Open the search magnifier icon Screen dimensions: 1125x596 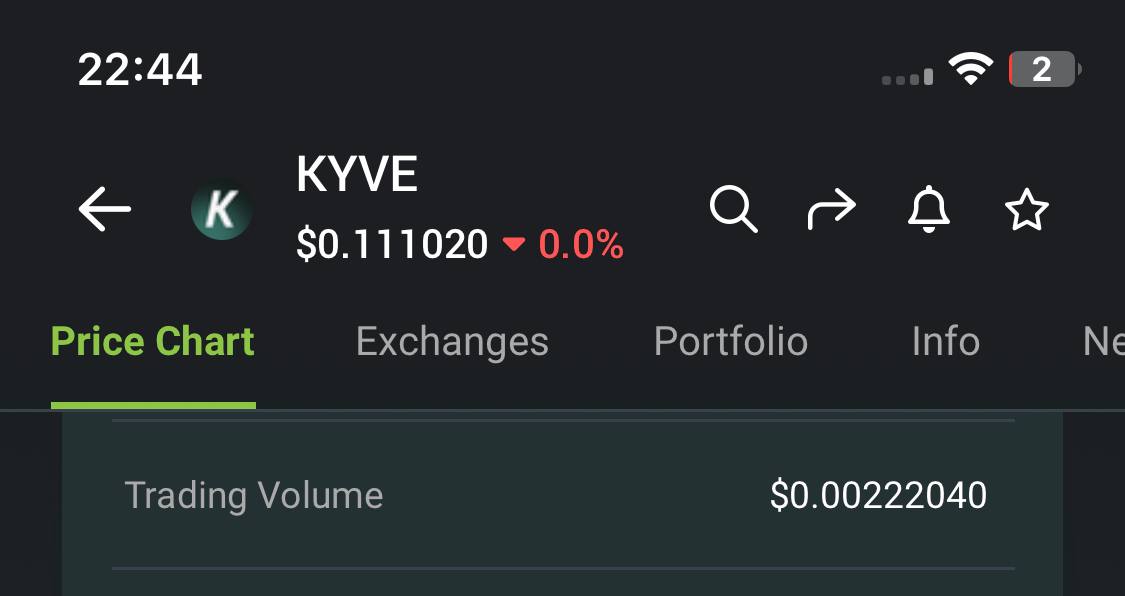click(733, 209)
